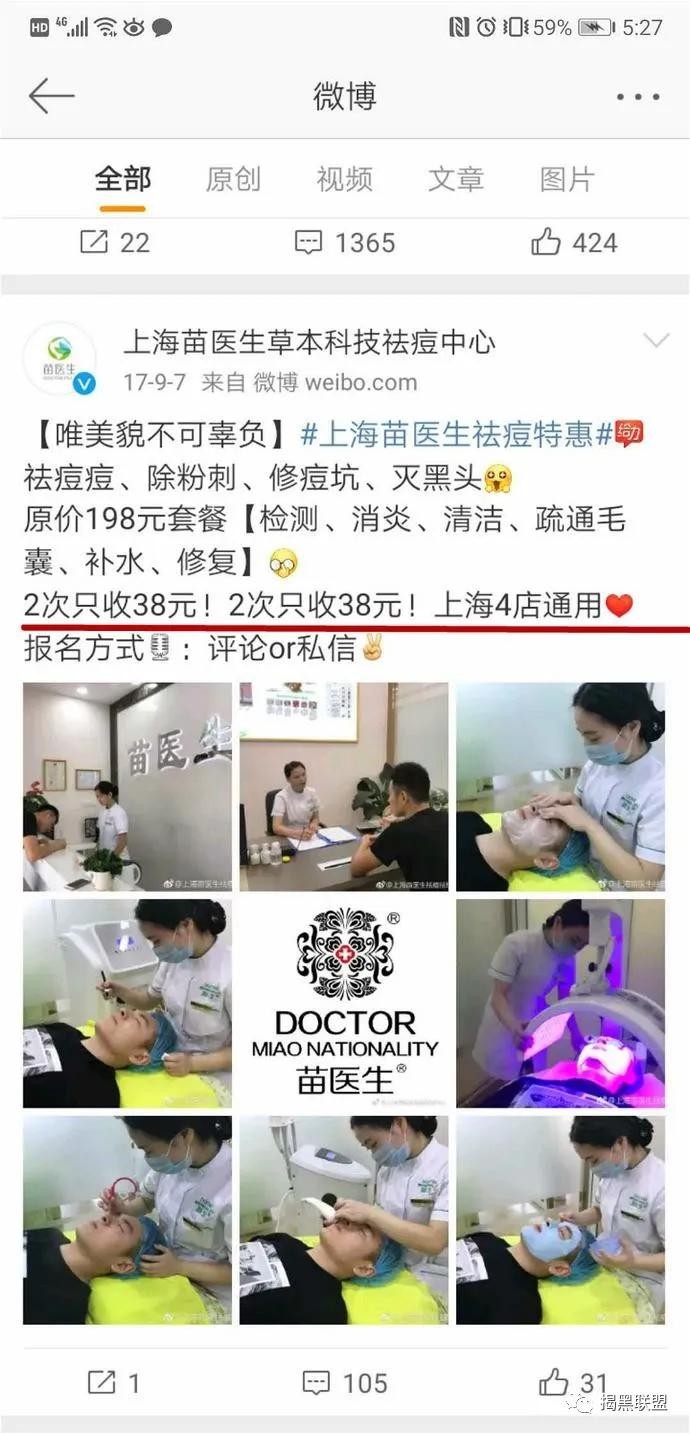This screenshot has width=690, height=1434.
Task: Switch to the 全部 tab
Action: coord(123,179)
